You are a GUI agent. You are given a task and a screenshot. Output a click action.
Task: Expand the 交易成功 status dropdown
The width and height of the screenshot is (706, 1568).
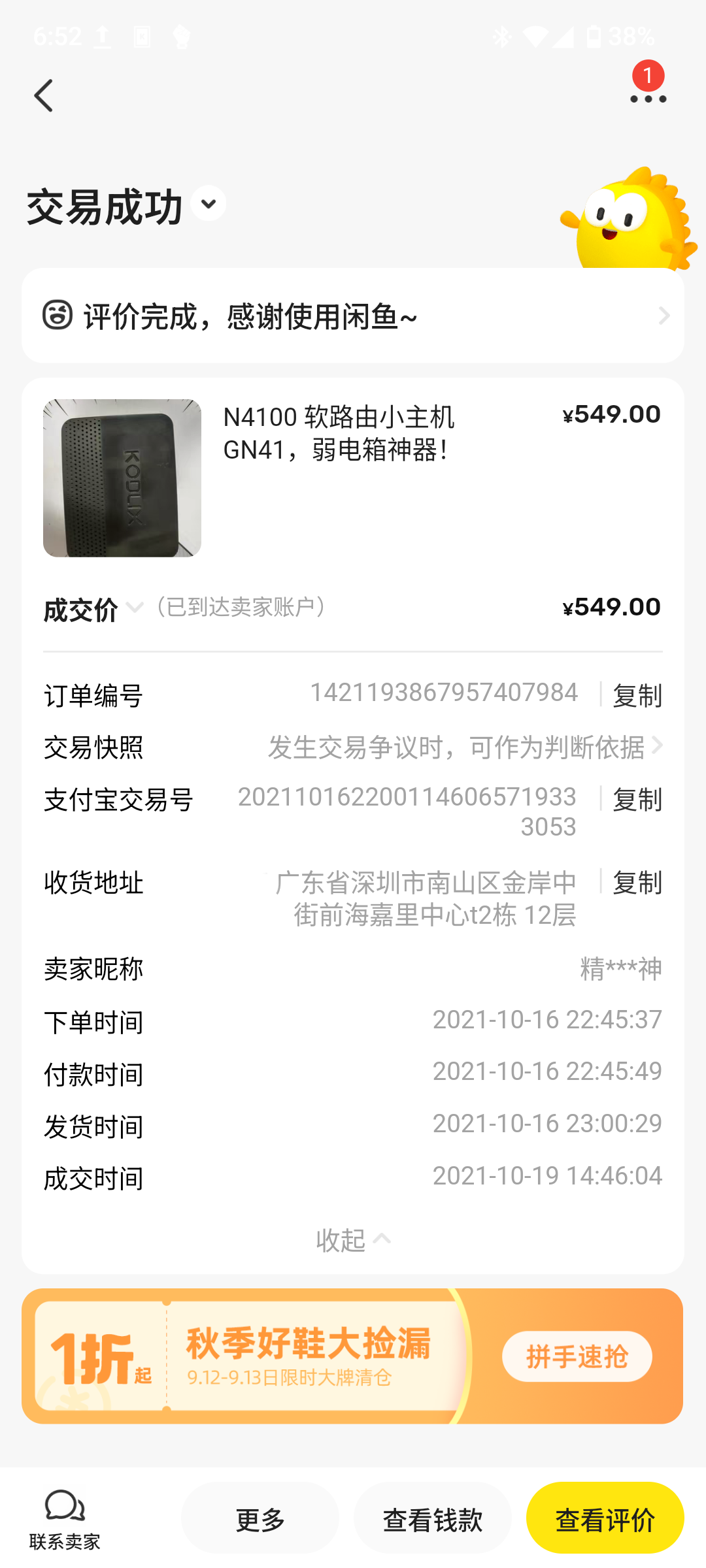pyautogui.click(x=209, y=204)
